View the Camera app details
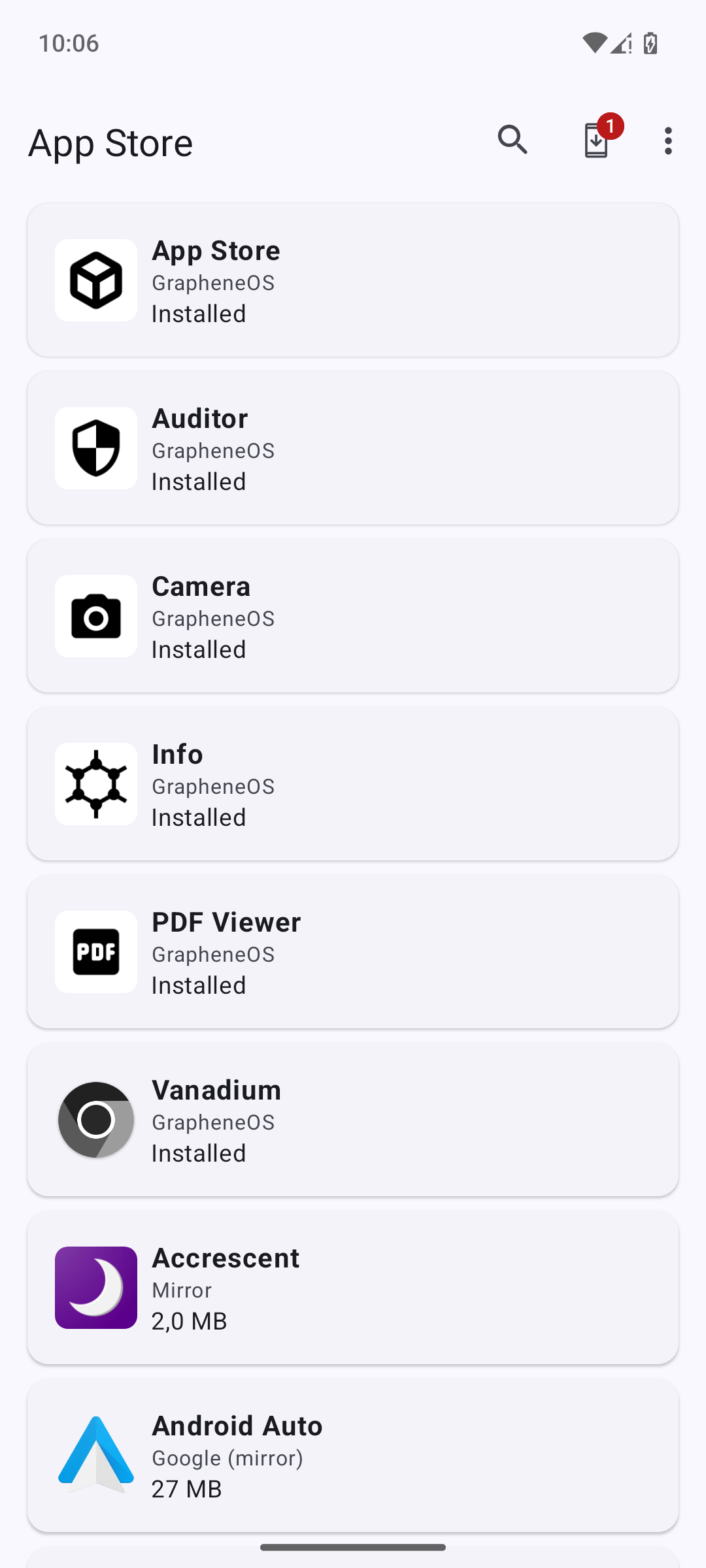This screenshot has width=706, height=1568. 353,616
